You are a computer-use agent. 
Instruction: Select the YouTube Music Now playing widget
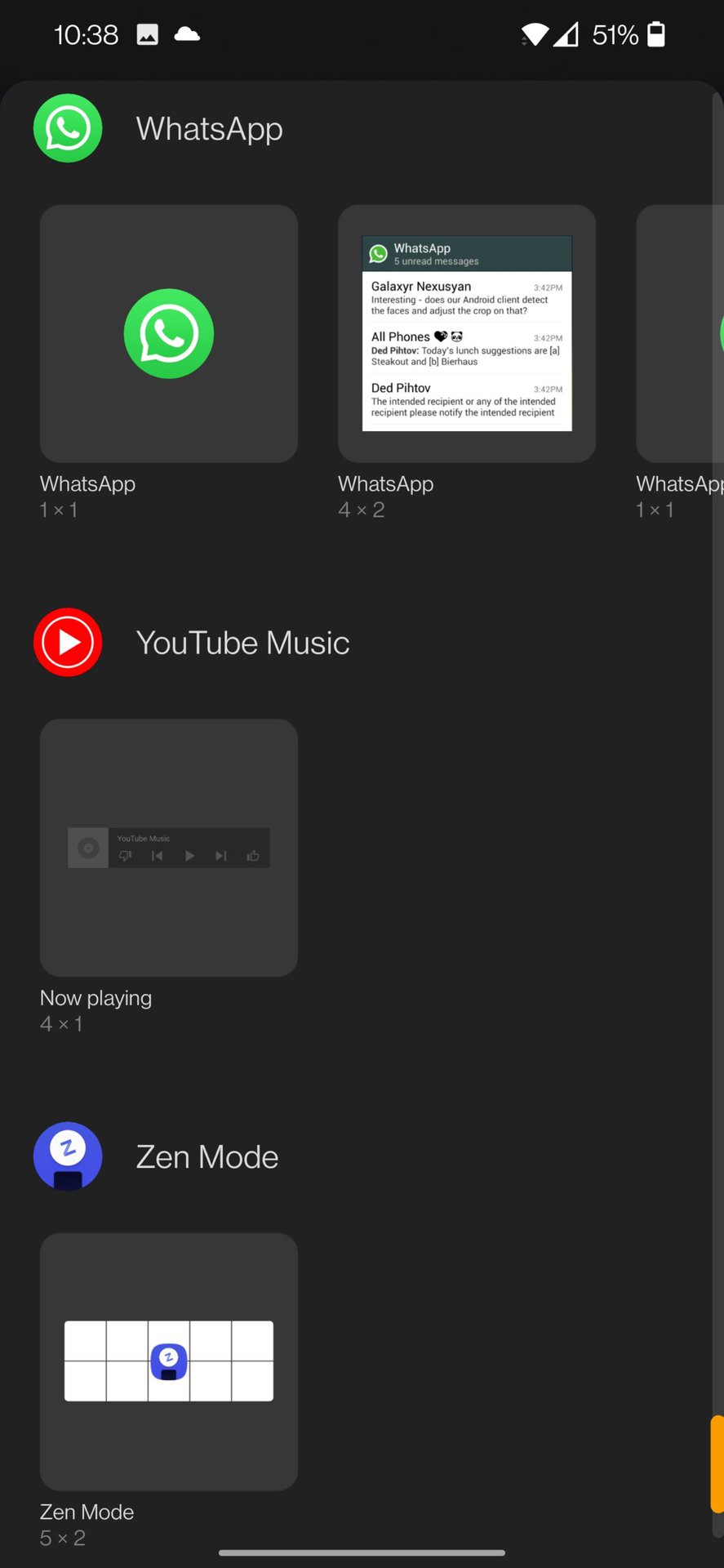169,847
